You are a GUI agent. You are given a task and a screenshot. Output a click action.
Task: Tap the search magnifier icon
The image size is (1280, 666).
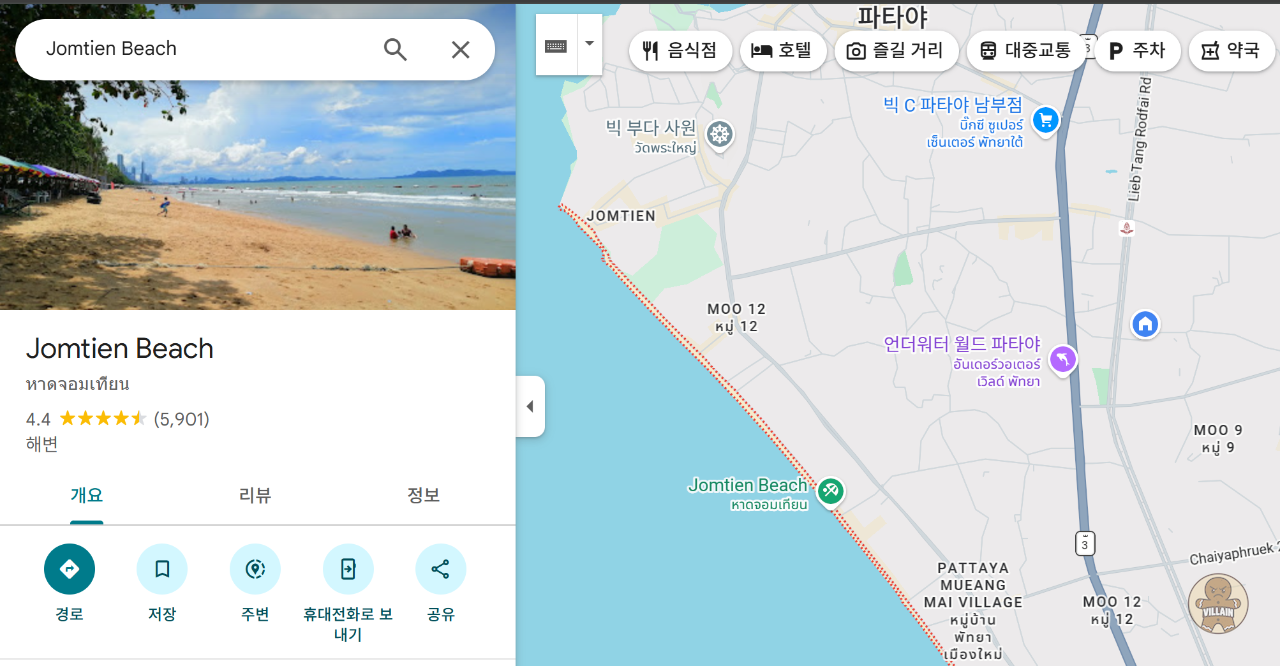tap(395, 49)
